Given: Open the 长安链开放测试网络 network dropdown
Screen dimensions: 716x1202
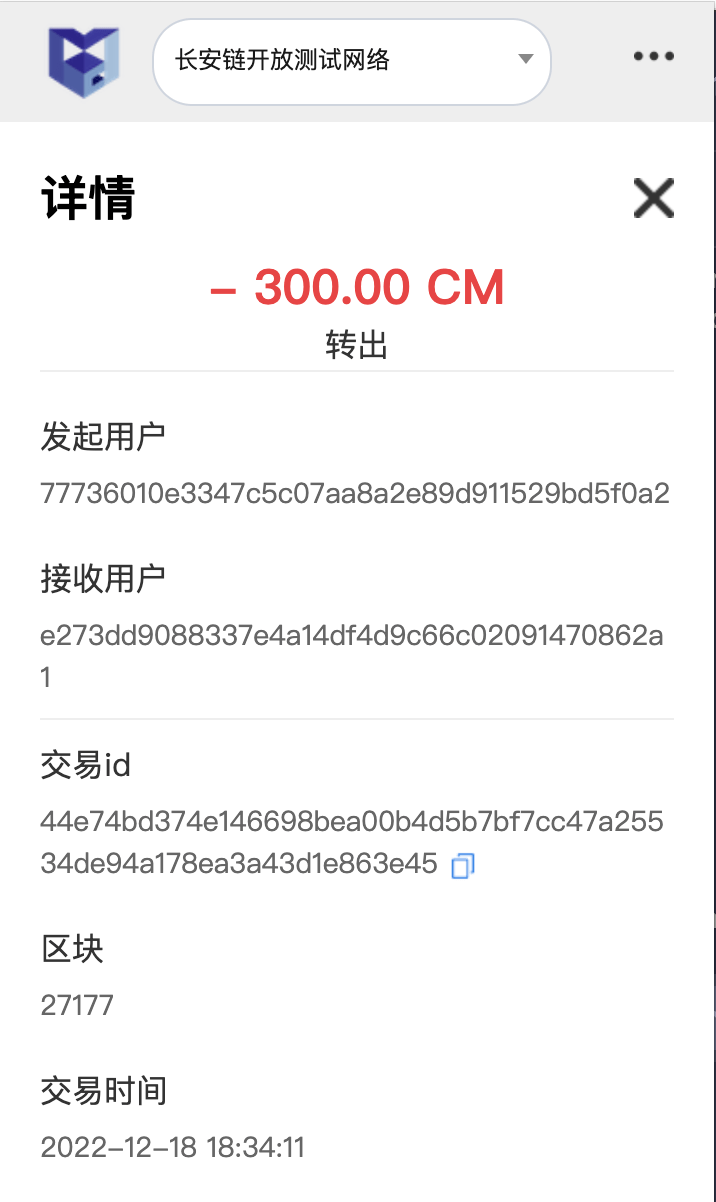Looking at the screenshot, I should [351, 60].
